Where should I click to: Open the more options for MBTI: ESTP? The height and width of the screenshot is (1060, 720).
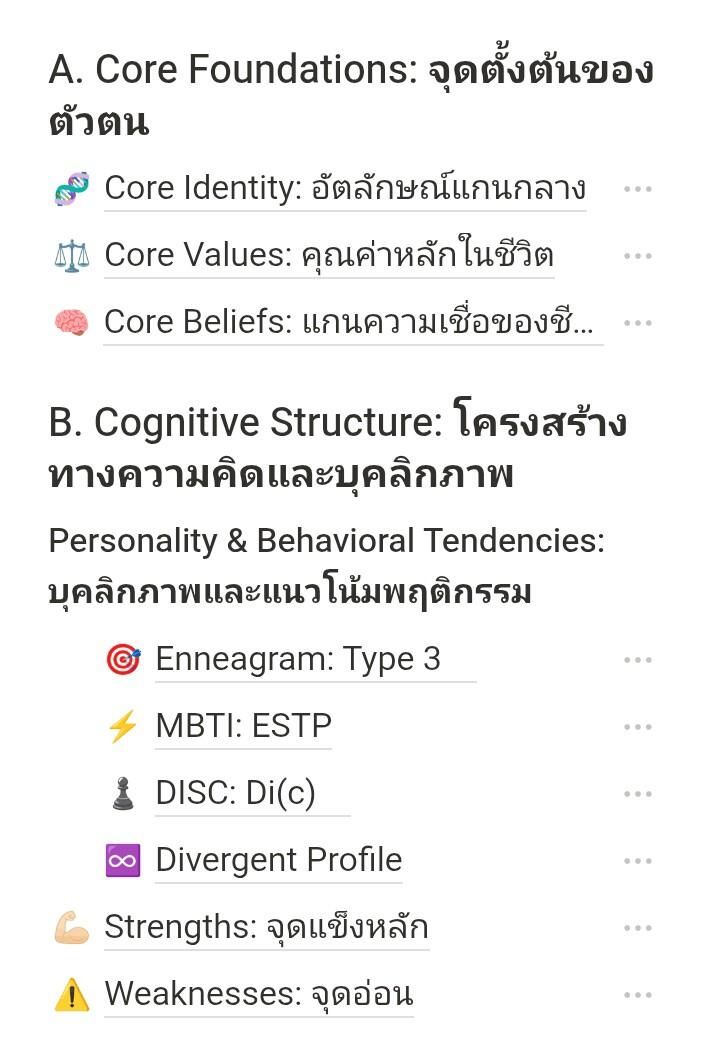[x=637, y=726]
